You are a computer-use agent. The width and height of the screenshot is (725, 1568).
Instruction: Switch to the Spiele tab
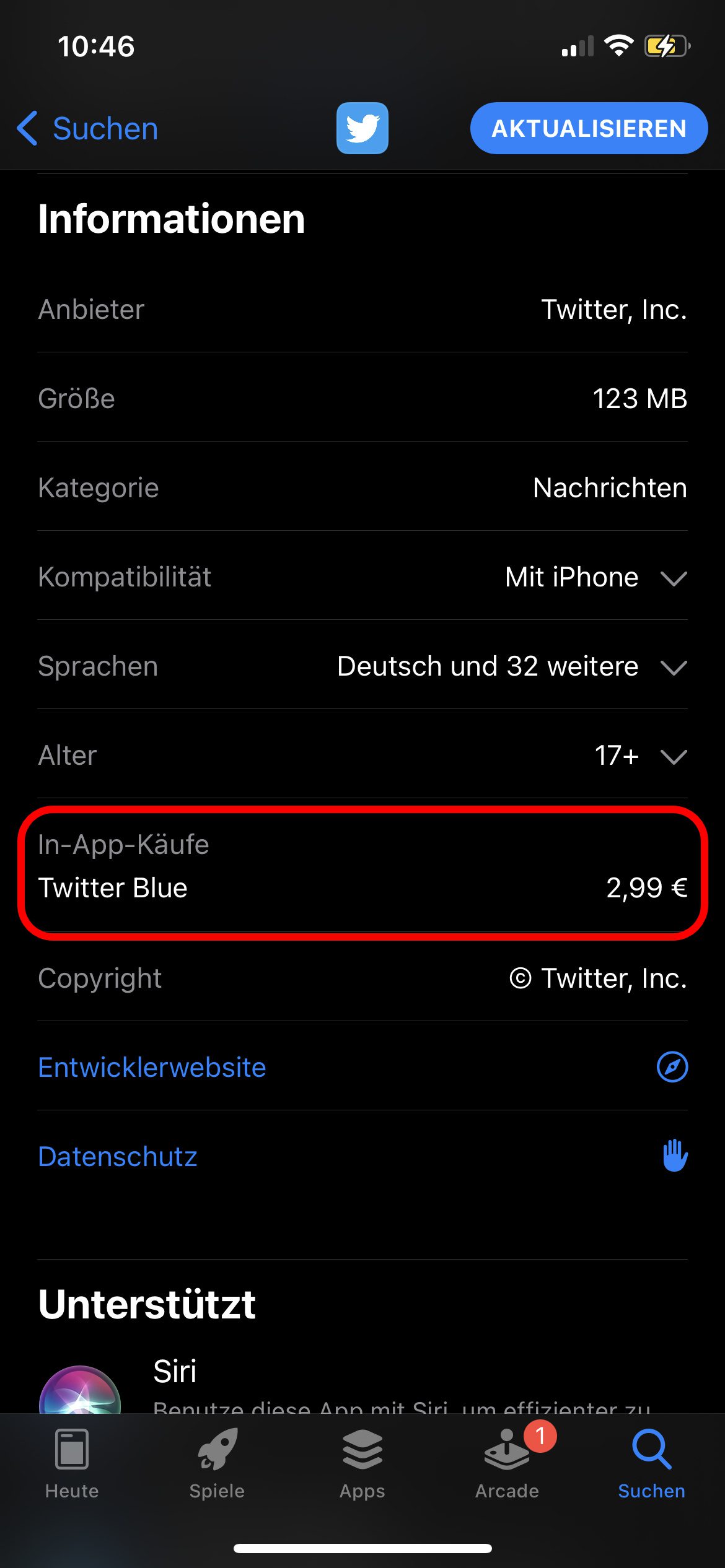pyautogui.click(x=217, y=1464)
